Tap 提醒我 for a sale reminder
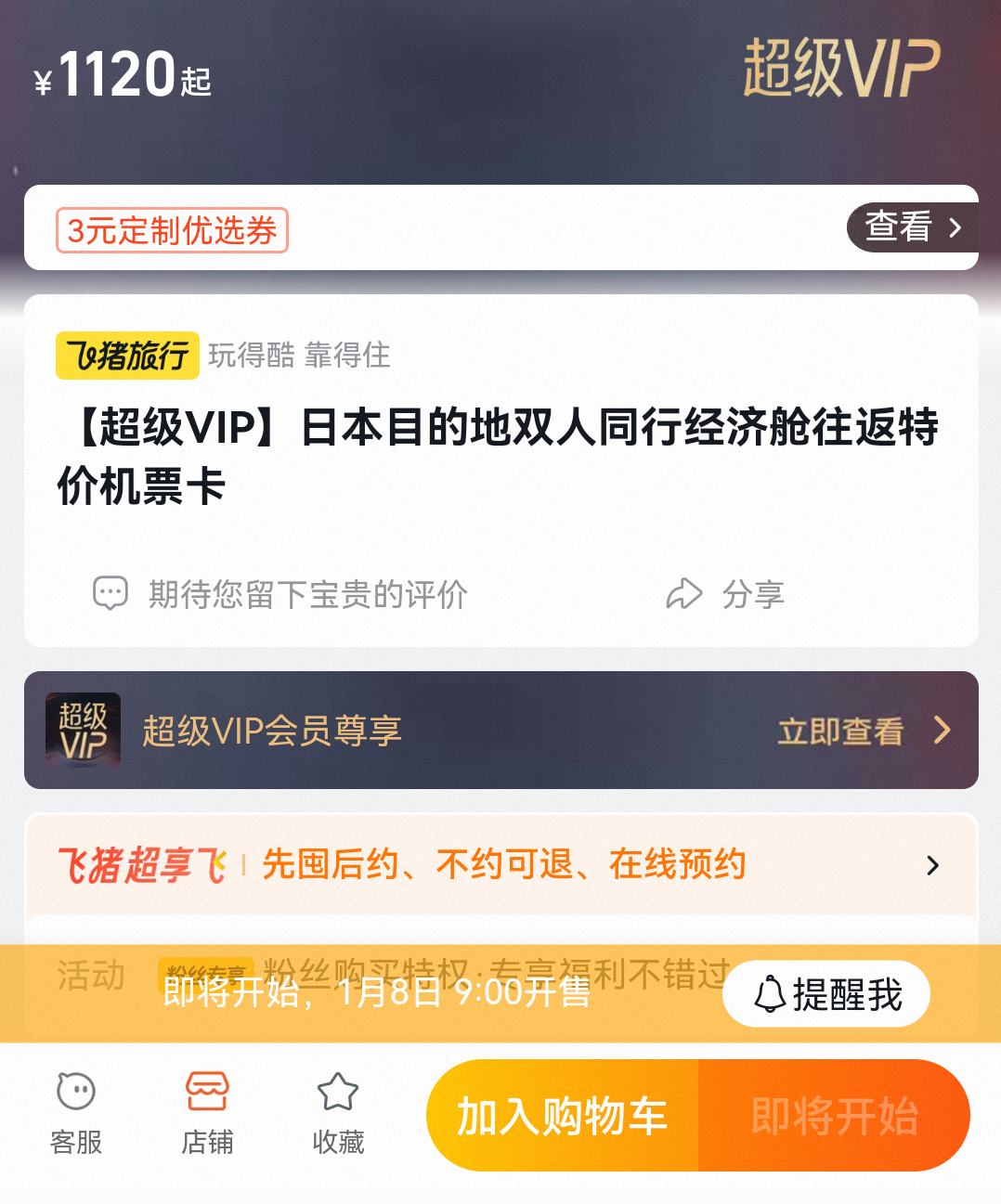The height and width of the screenshot is (1204, 1001). (x=825, y=994)
